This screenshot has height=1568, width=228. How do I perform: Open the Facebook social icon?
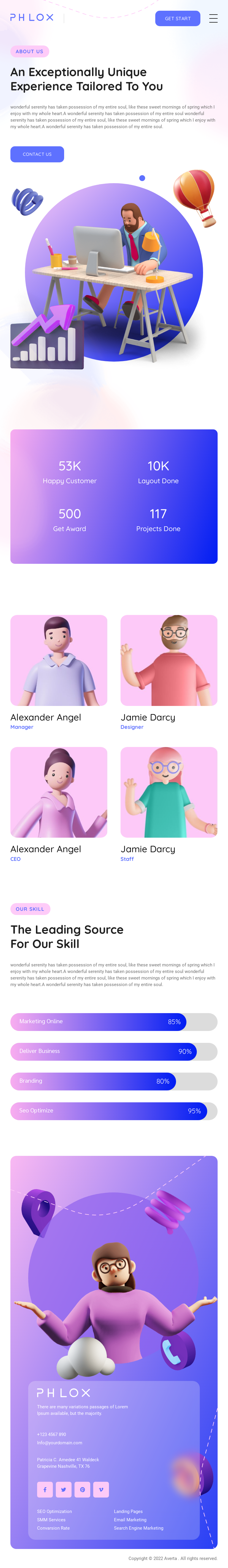coord(45,1489)
